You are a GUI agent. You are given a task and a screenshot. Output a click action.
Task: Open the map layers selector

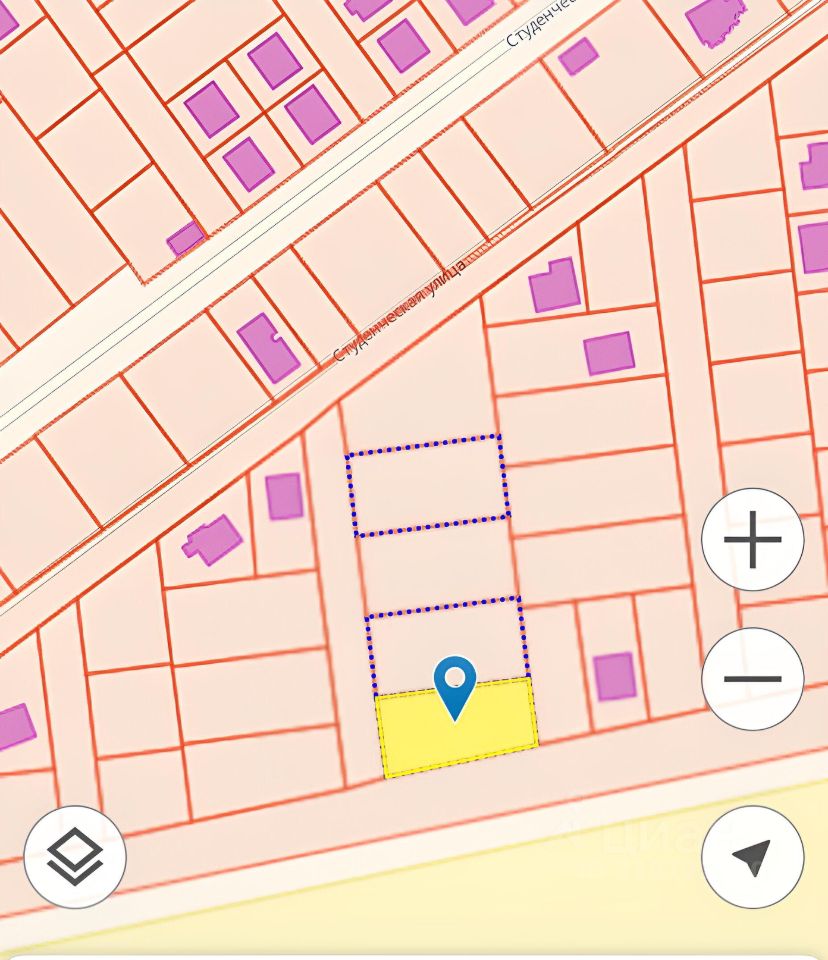pyautogui.click(x=75, y=857)
